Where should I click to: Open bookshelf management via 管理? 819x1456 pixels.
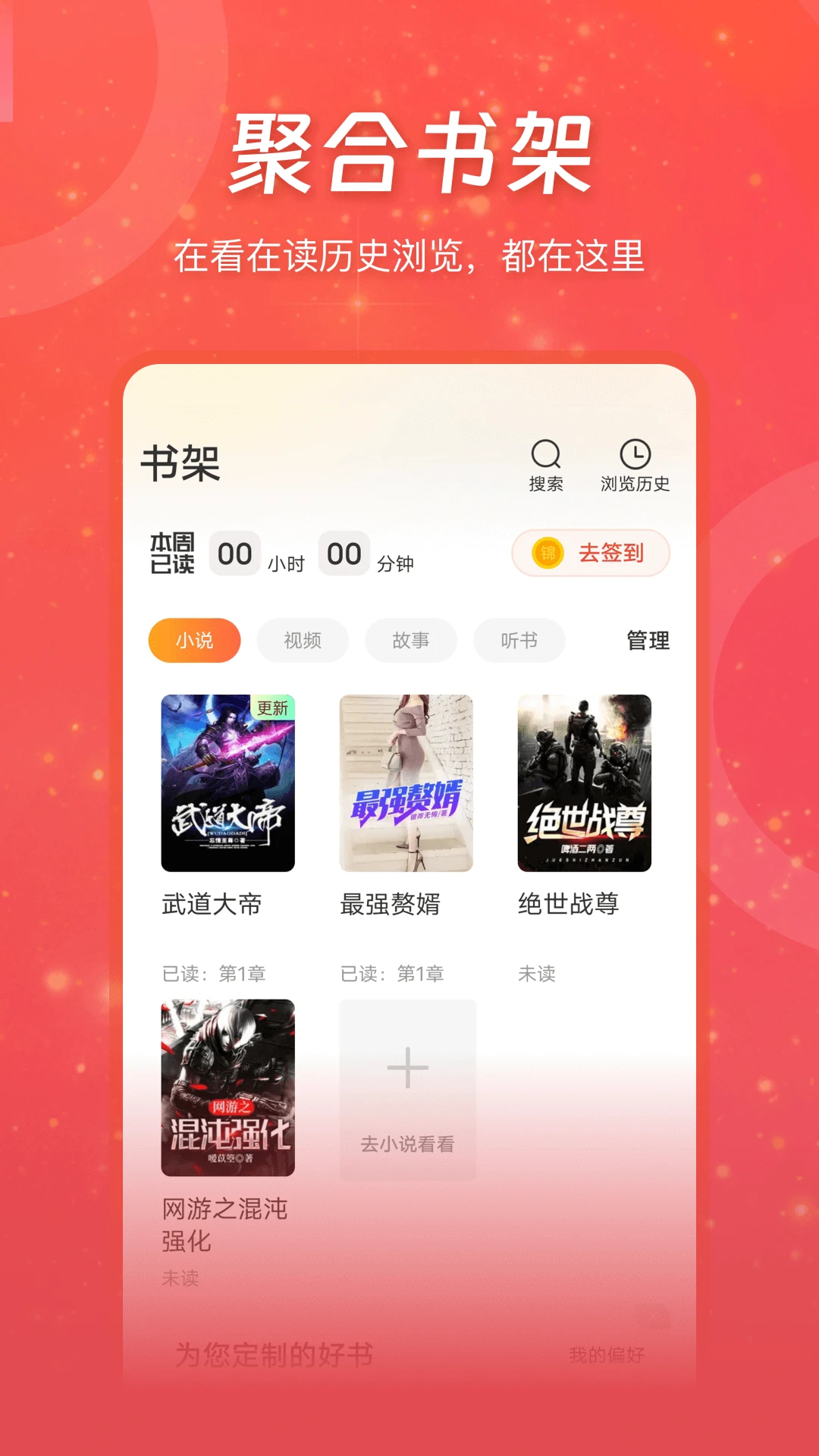pos(648,641)
